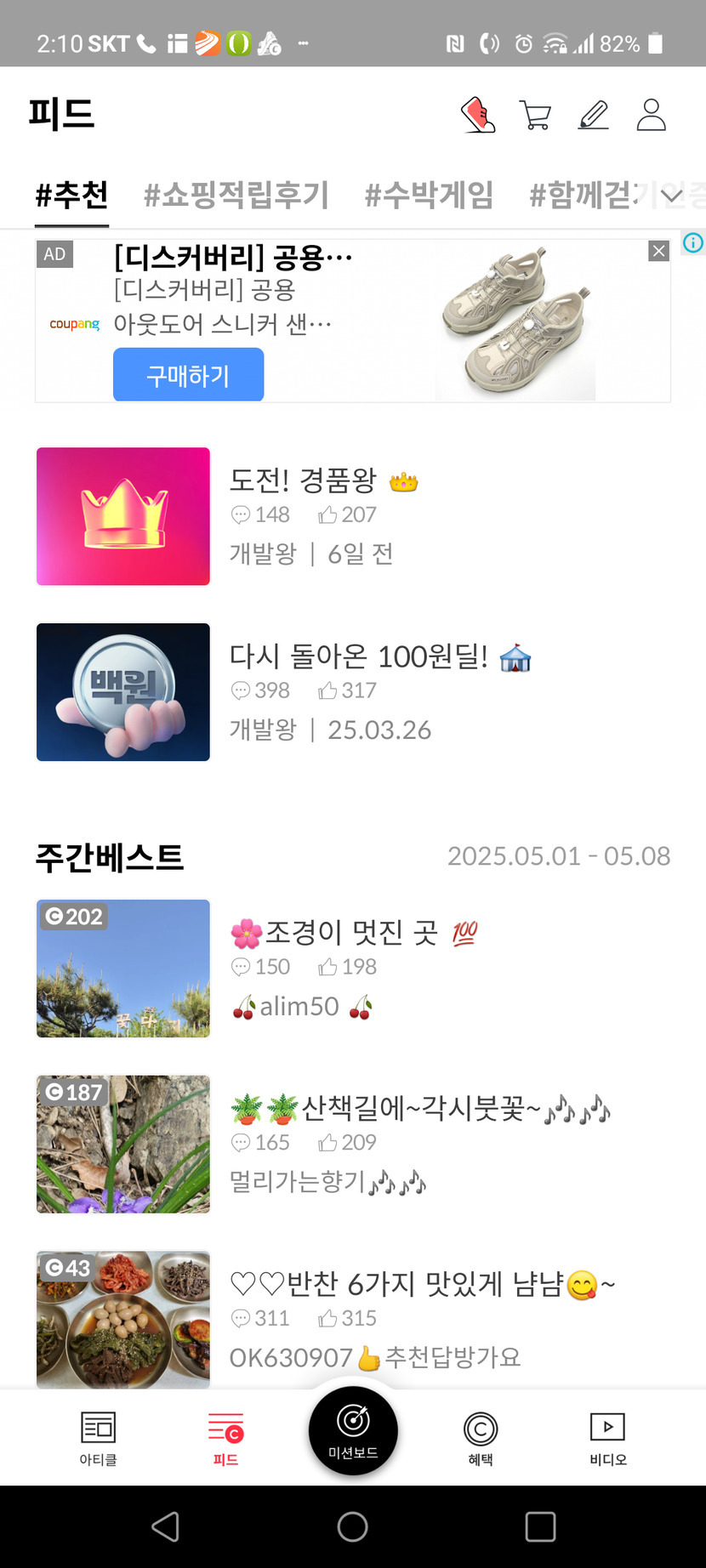Viewport: 706px width, 1568px height.
Task: Expand the hashtag tab list chevron
Action: [x=672, y=196]
